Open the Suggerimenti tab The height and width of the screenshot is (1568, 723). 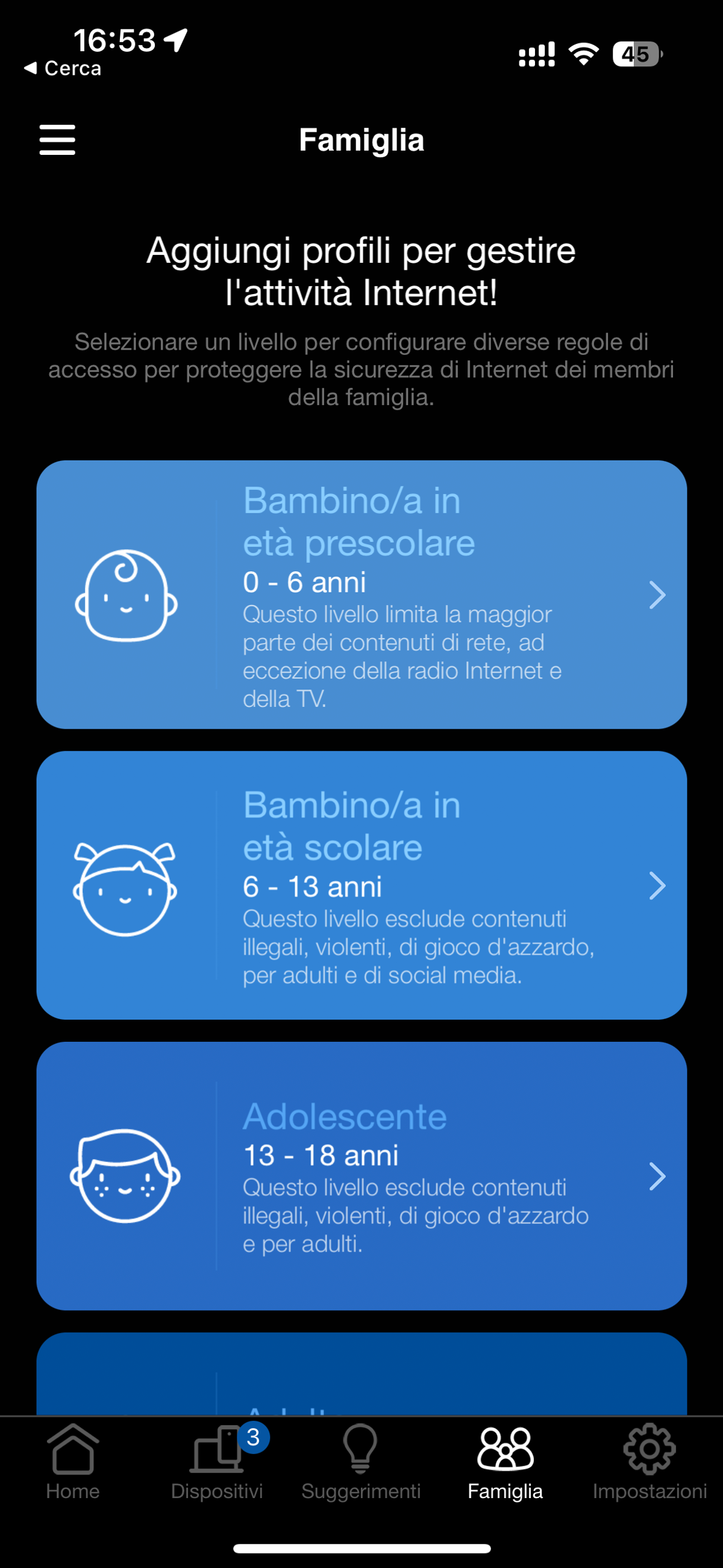click(361, 1461)
